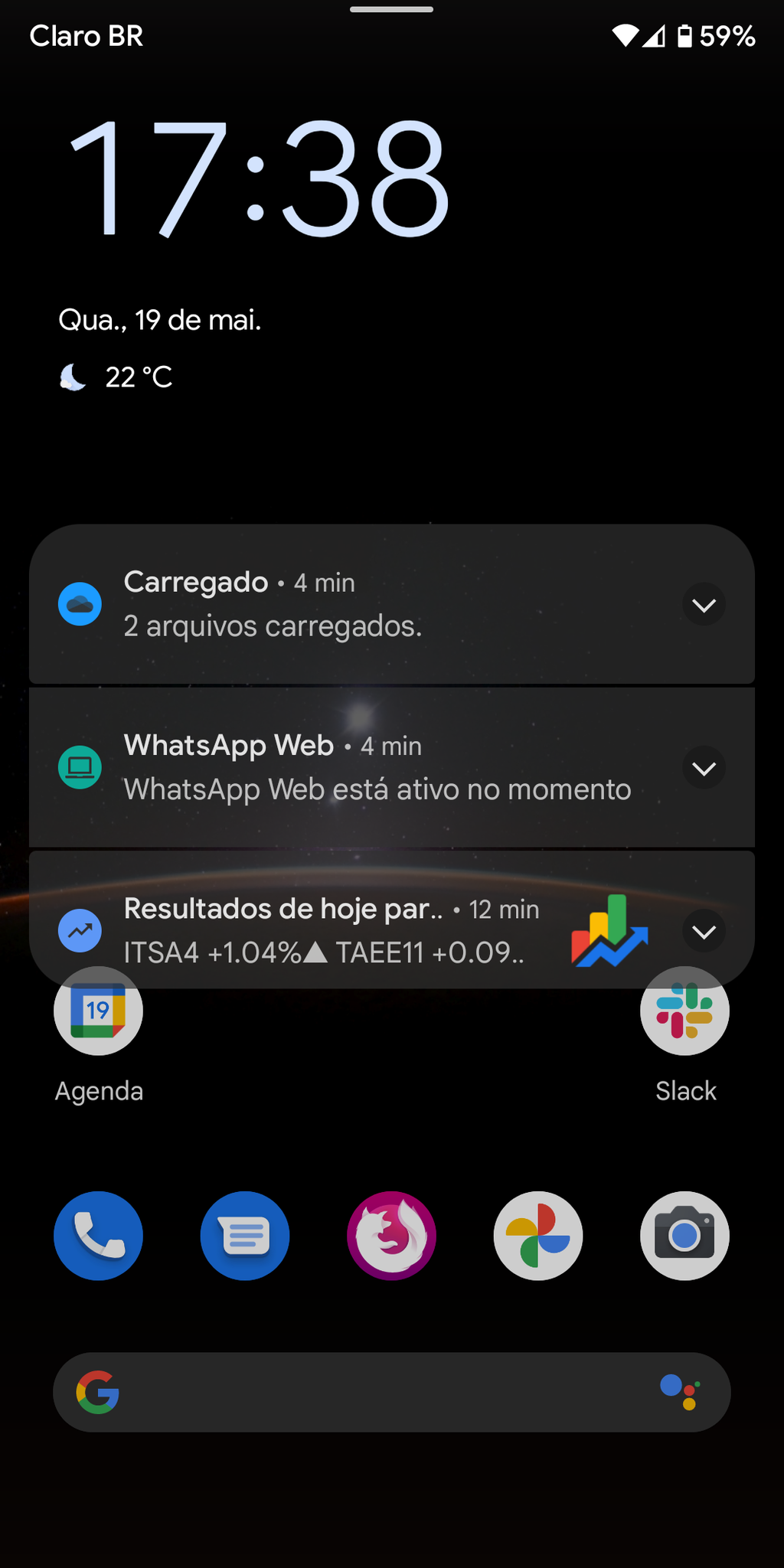The image size is (784, 1568).
Task: Launch the Agenda calendar app
Action: [98, 1012]
